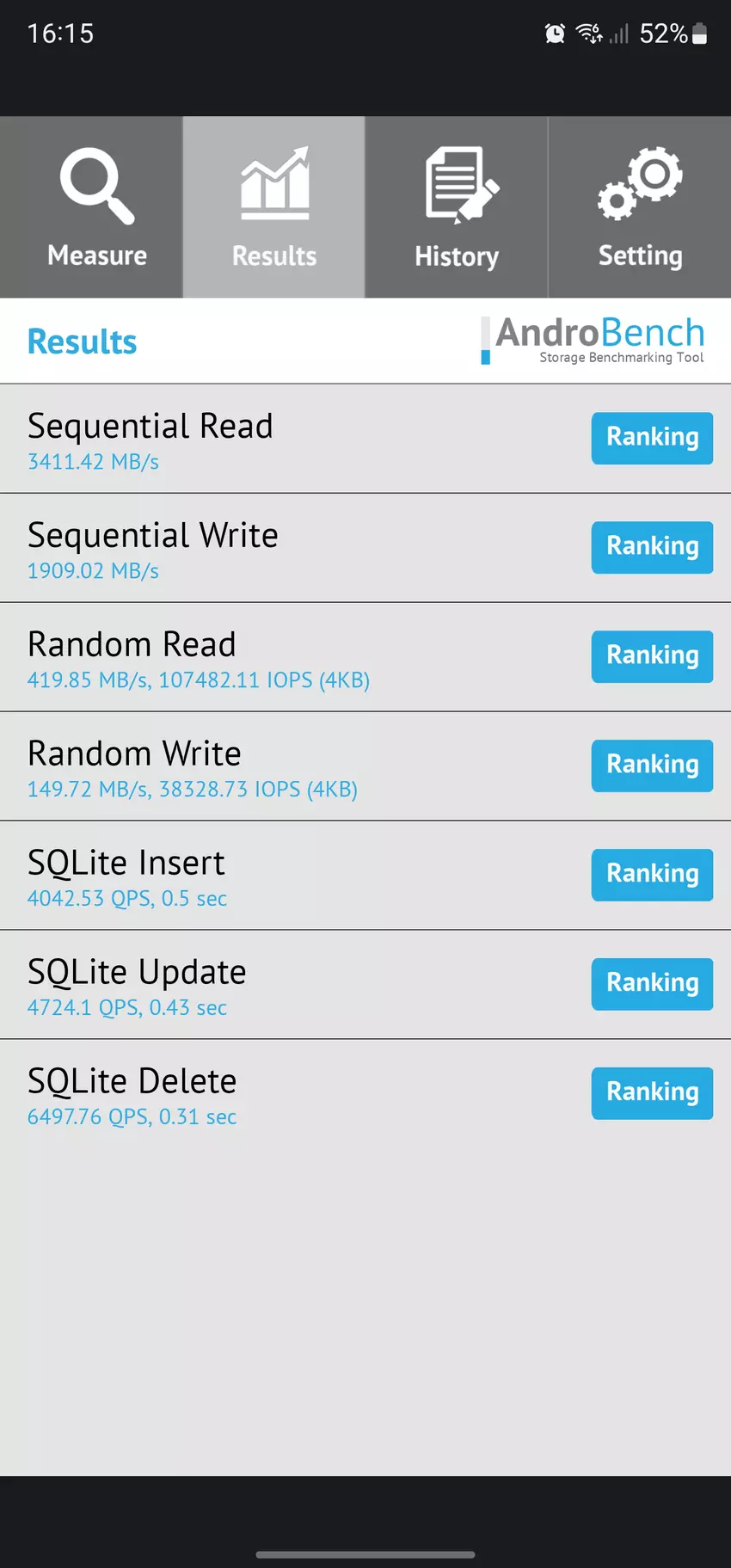731x1568 pixels.
Task: Show Random Read ranking
Action: [x=652, y=656]
